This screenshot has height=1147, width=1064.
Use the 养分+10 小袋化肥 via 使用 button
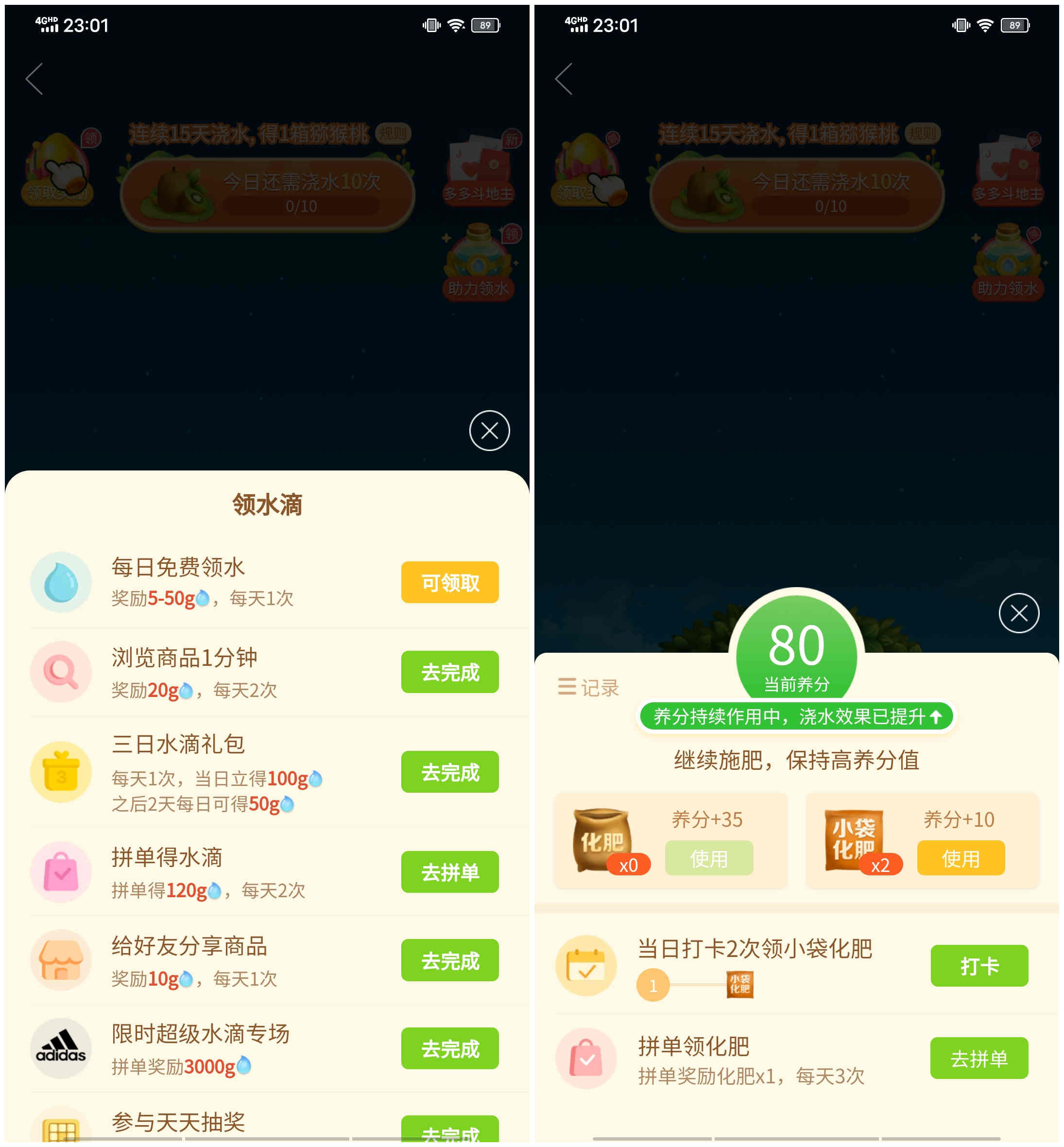[961, 858]
